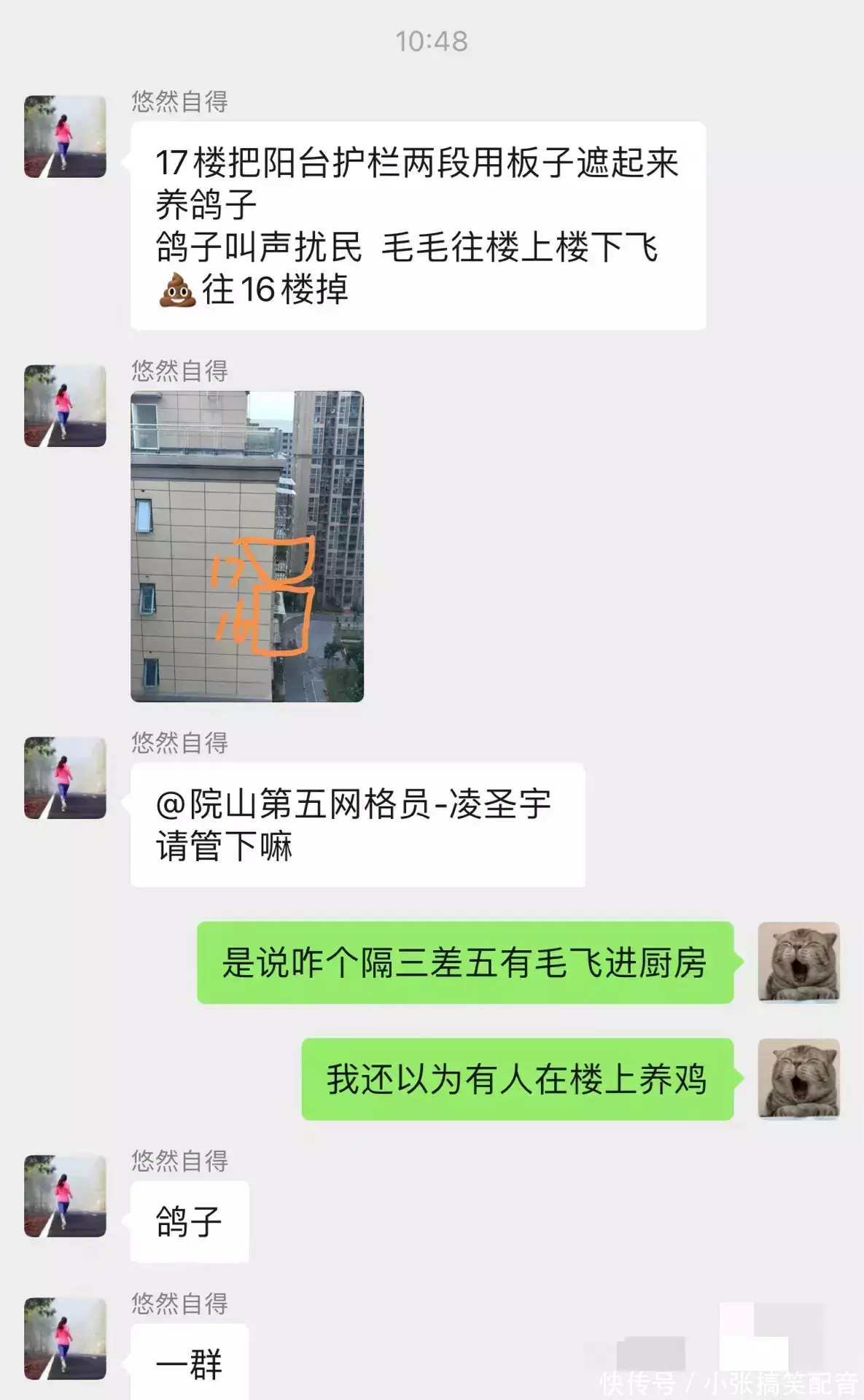
Task: Tap cat avatar beside 我还以为有人在楼上养鸡
Action: pyautogui.click(x=798, y=1078)
